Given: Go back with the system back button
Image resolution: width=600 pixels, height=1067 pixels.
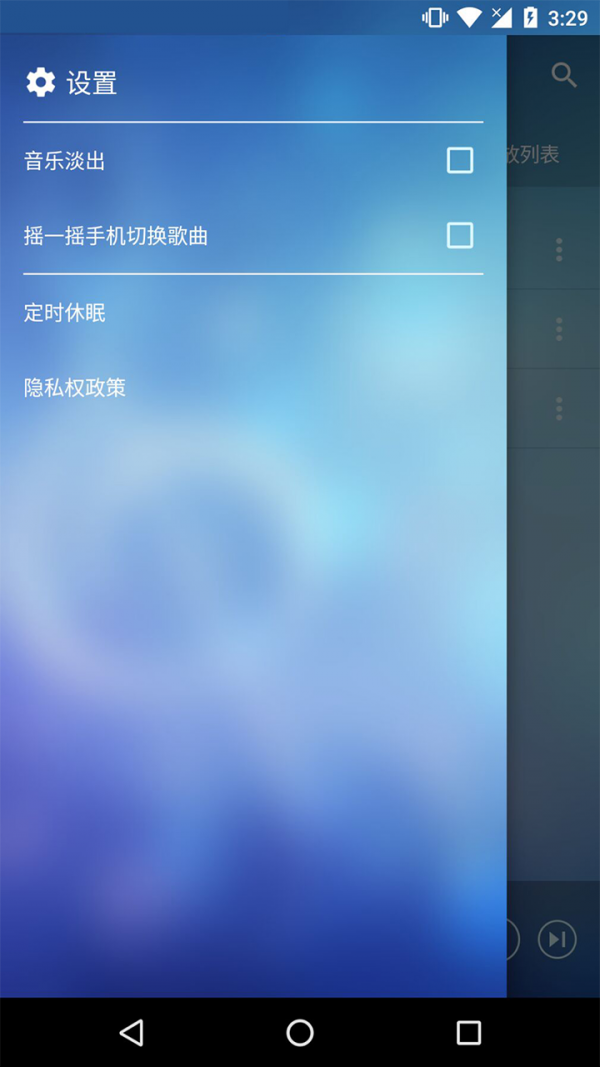Looking at the screenshot, I should (131, 1032).
